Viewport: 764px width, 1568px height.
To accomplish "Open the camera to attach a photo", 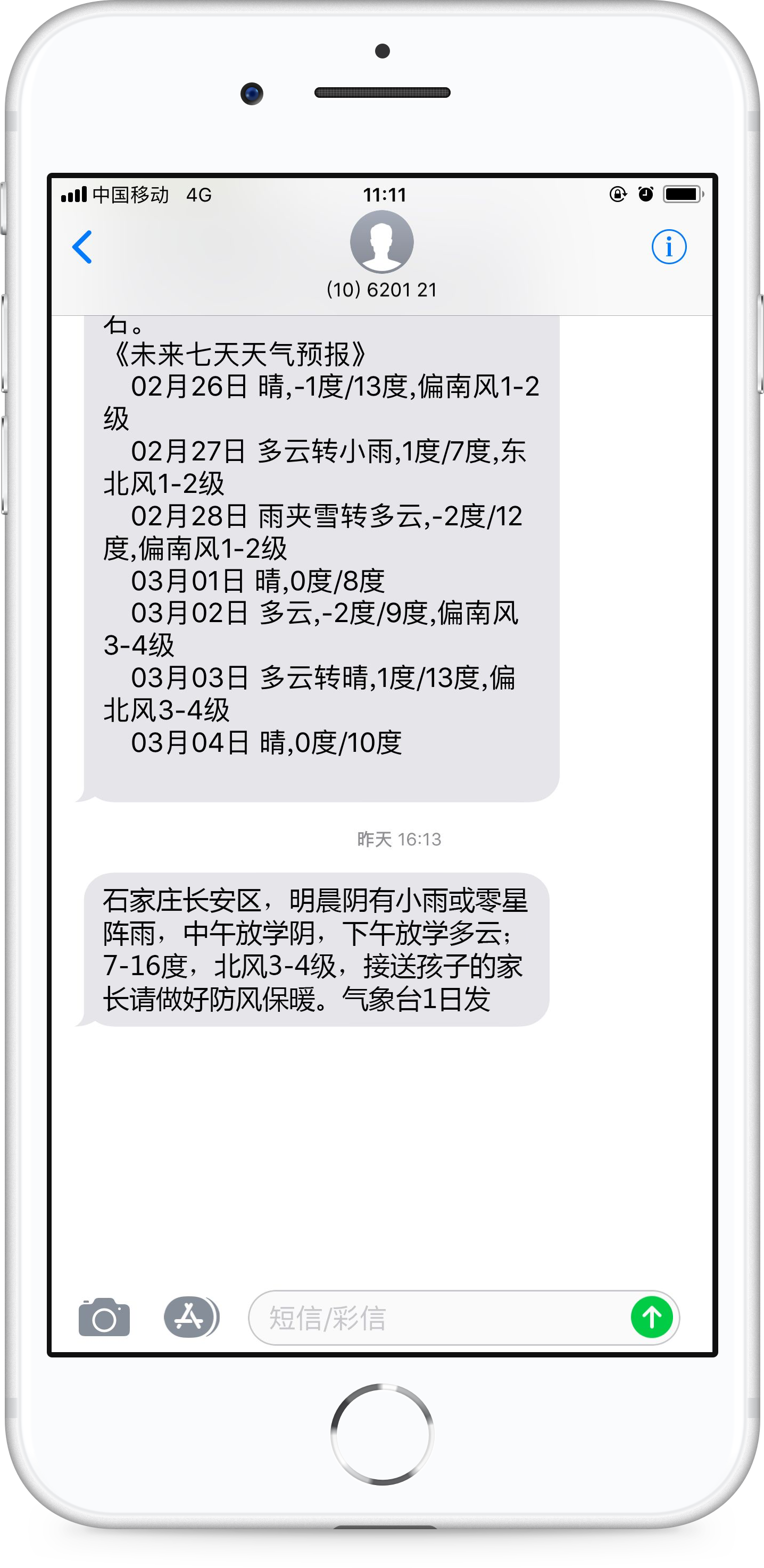I will tap(104, 1318).
